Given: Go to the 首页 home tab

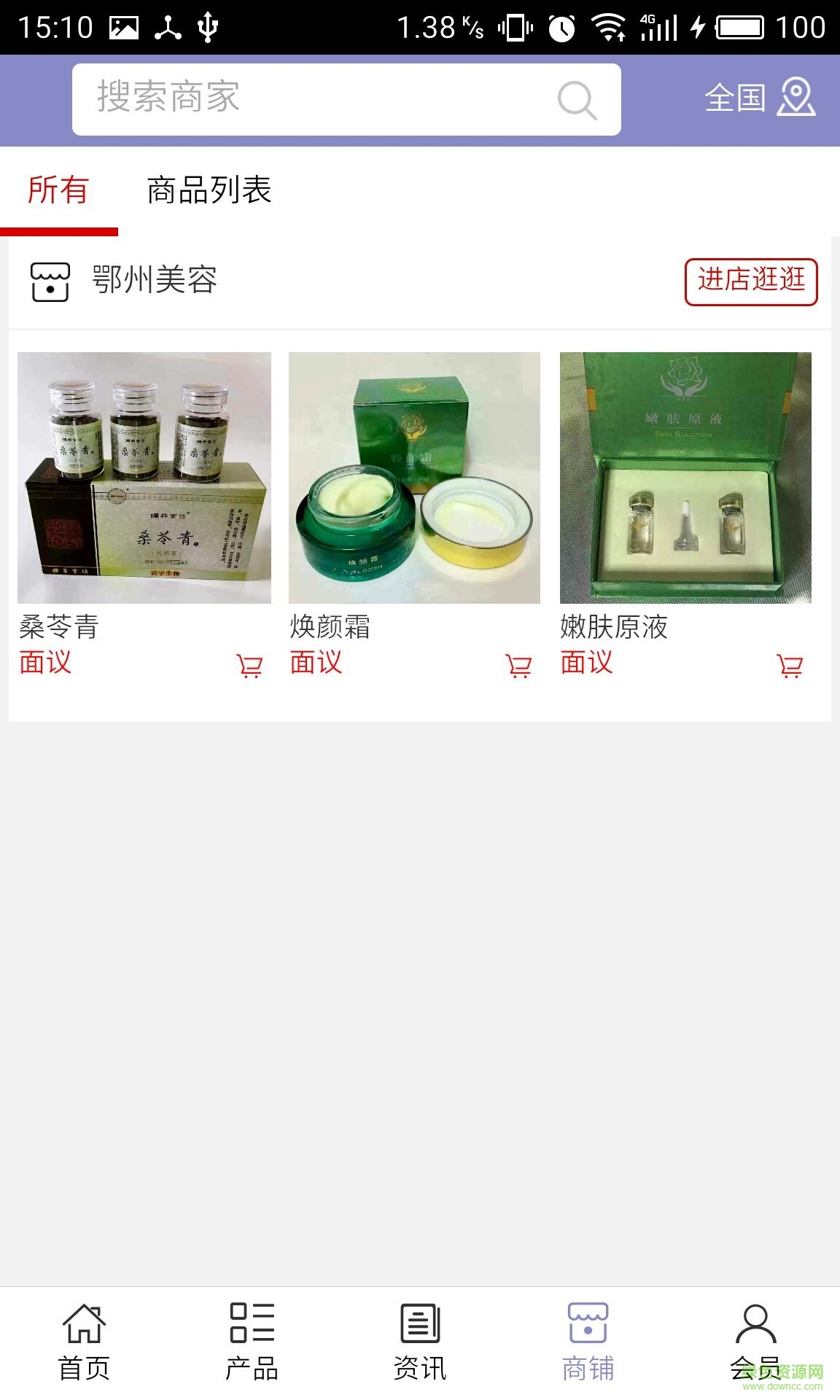Looking at the screenshot, I should (84, 1342).
